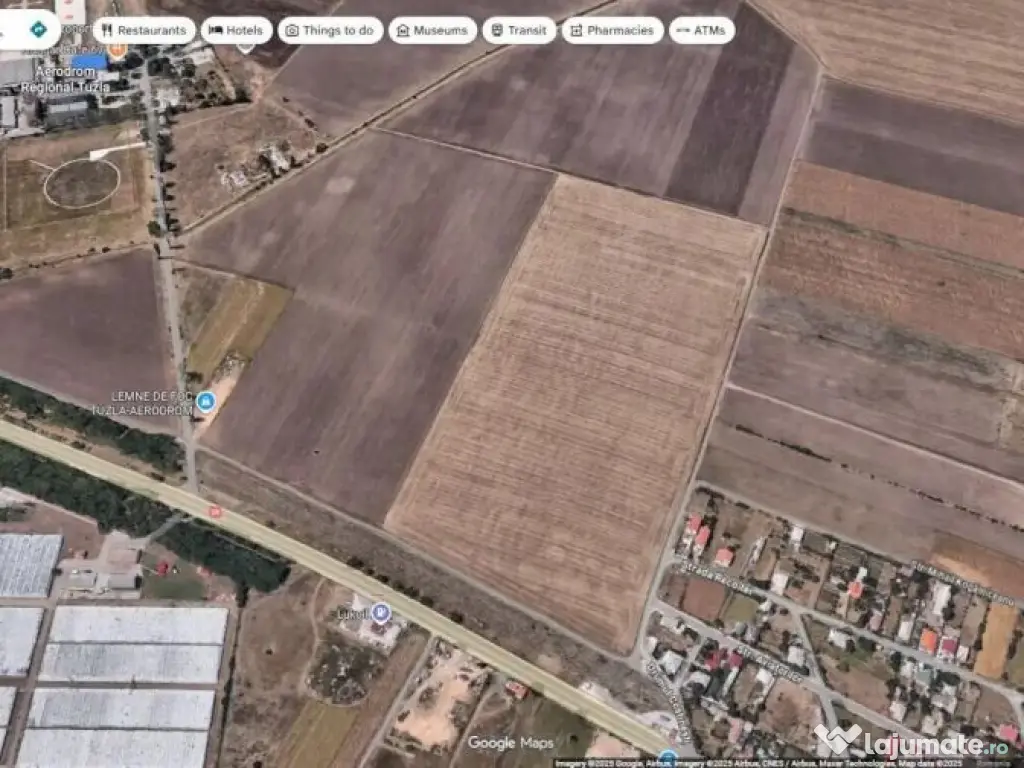1024x768 pixels.
Task: Select the ATMs chip
Action: click(701, 30)
